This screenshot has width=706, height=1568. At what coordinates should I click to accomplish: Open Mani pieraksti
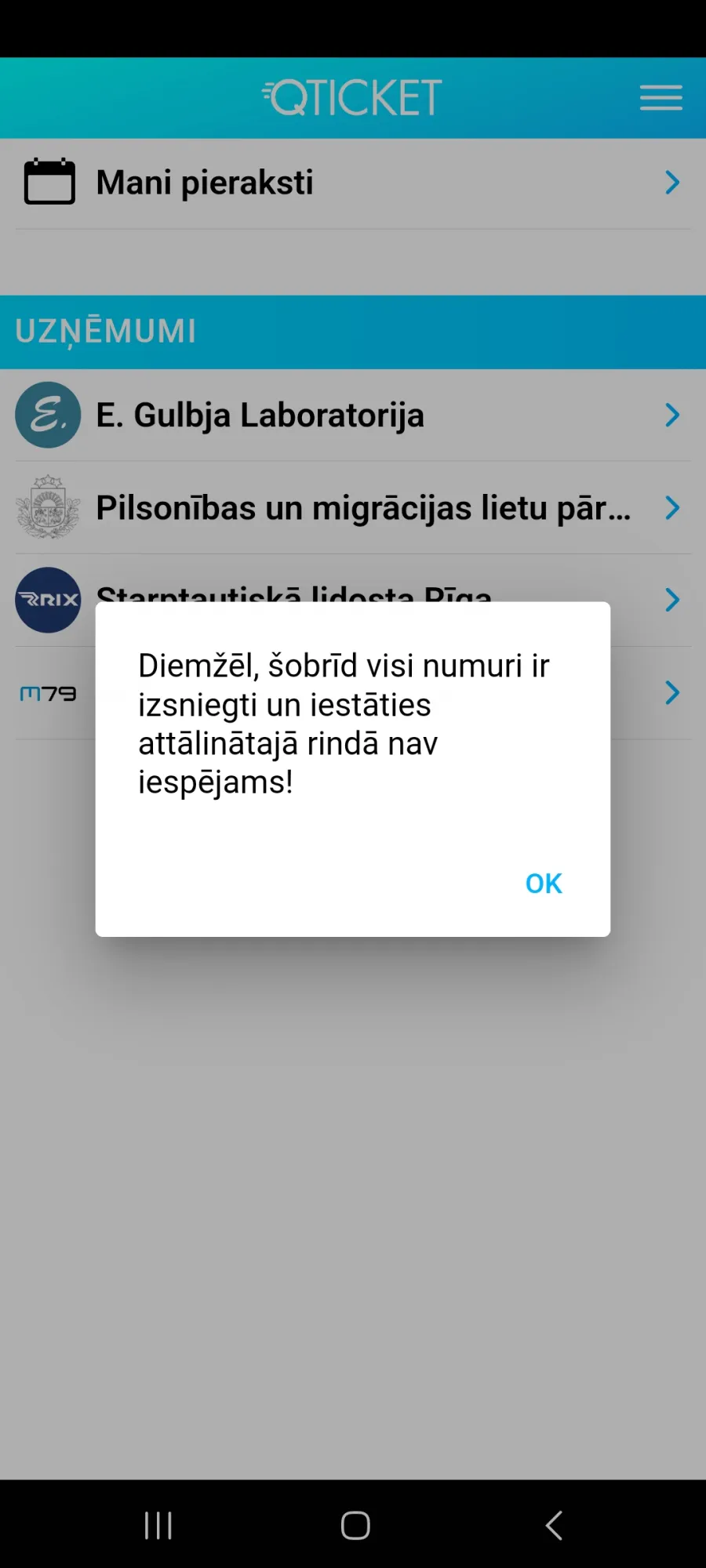pyautogui.click(x=353, y=183)
